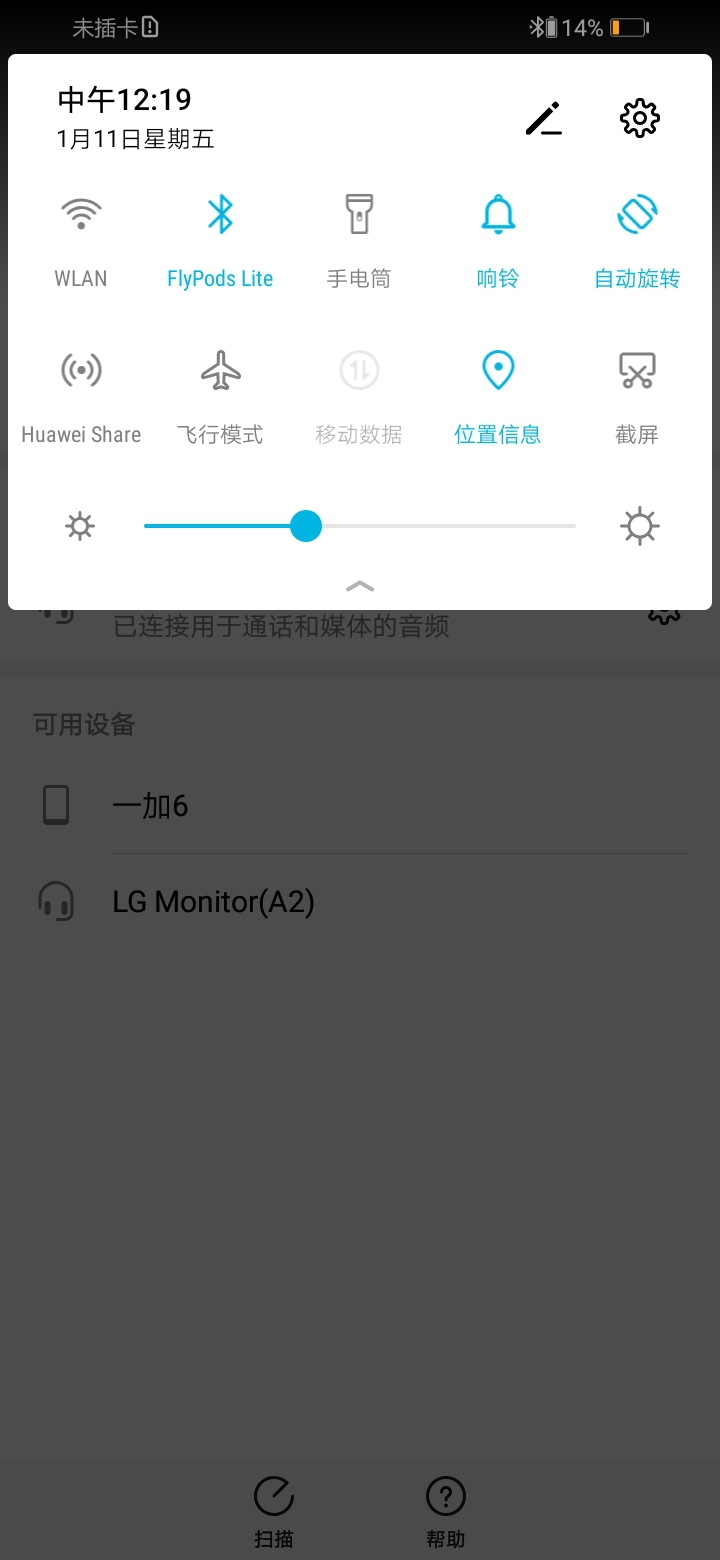This screenshot has width=720, height=1560.
Task: Tap the 扫描 scan button
Action: 273,1508
